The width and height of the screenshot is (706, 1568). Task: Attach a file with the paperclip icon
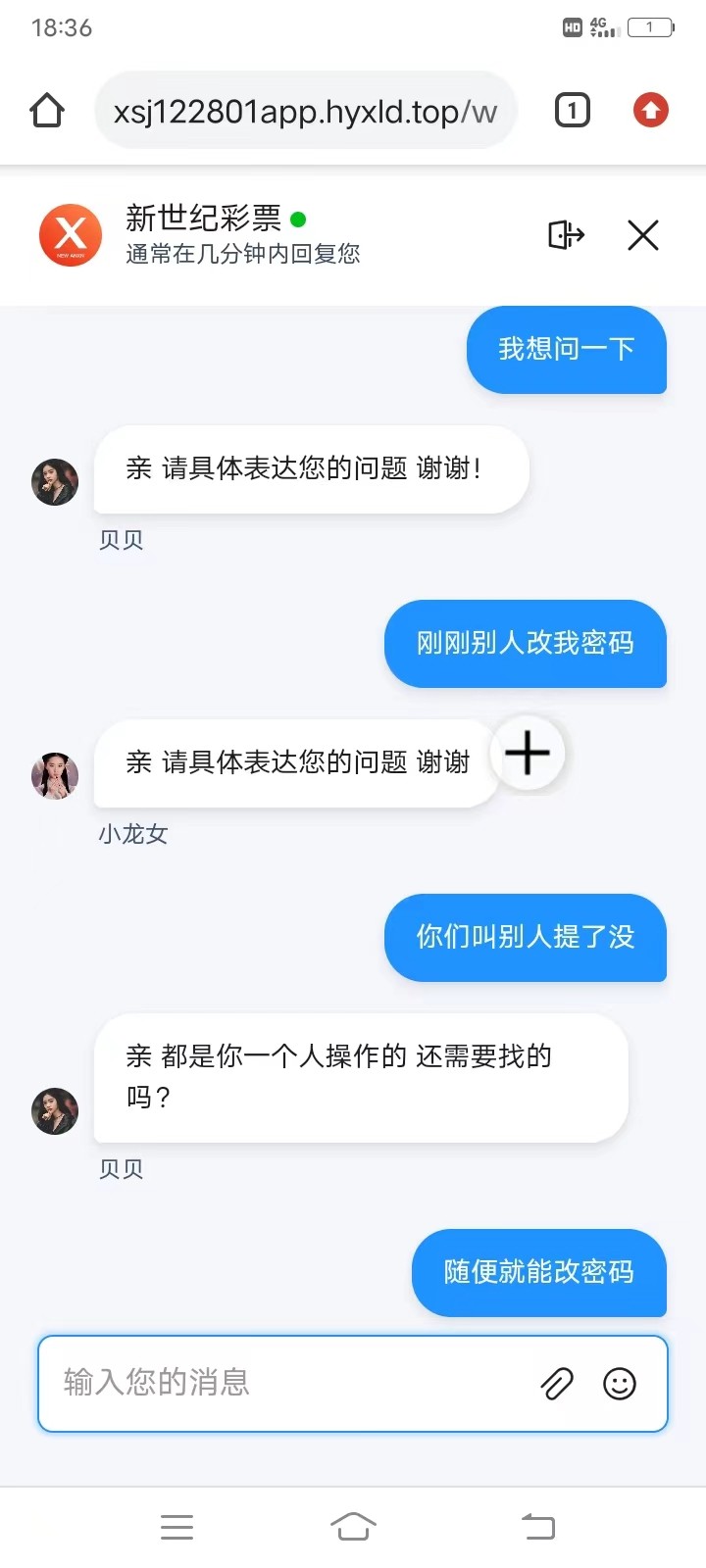point(557,1384)
